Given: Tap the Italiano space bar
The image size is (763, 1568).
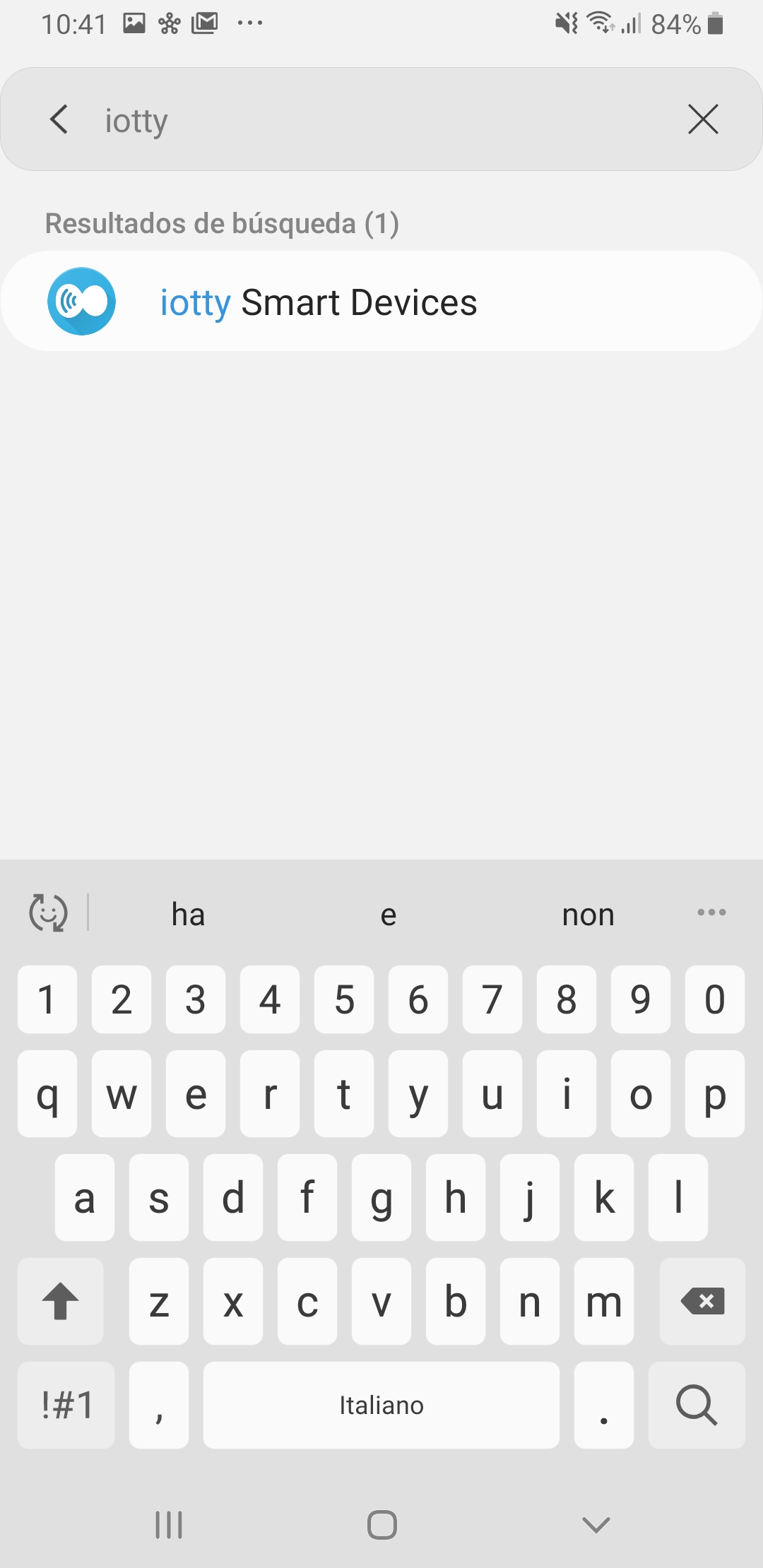Looking at the screenshot, I should [381, 1405].
